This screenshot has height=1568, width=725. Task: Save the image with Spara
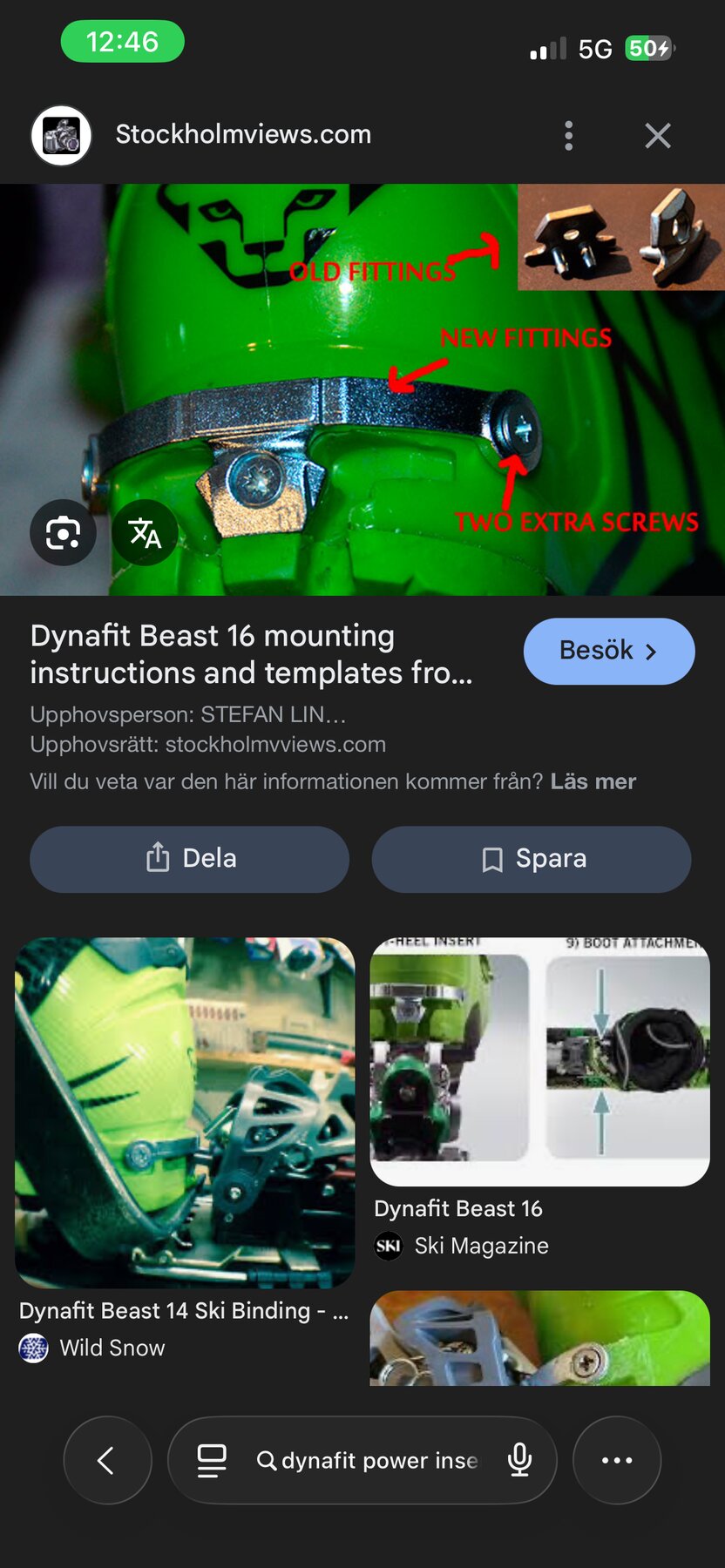[x=532, y=859]
